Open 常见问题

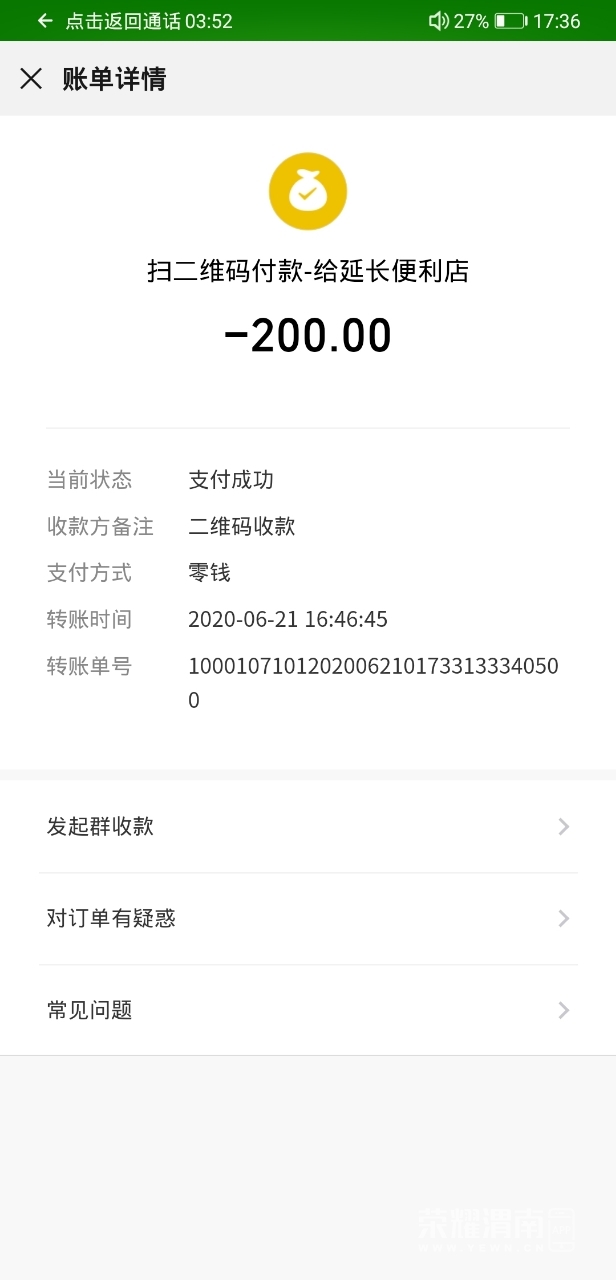tap(308, 1010)
